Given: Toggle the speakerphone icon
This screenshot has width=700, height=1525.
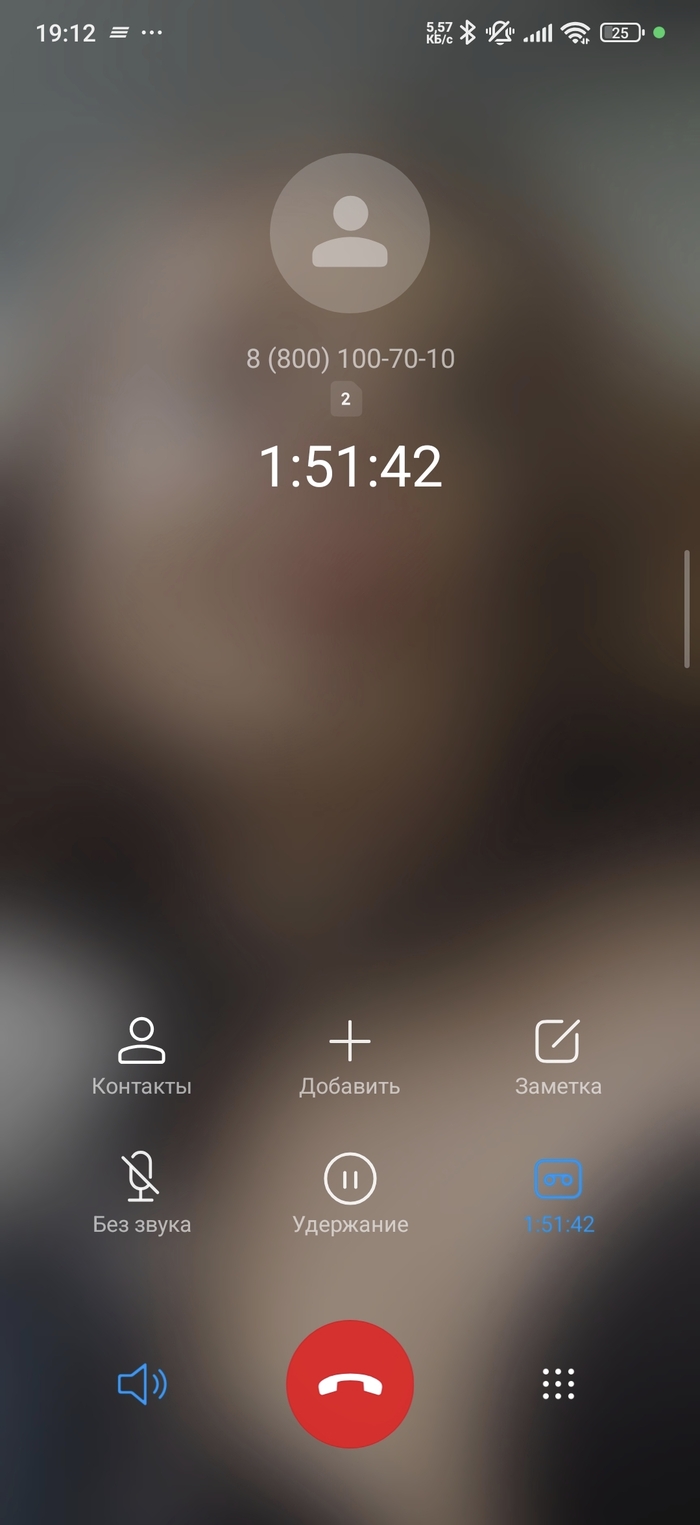Looking at the screenshot, I should coord(142,1384).
